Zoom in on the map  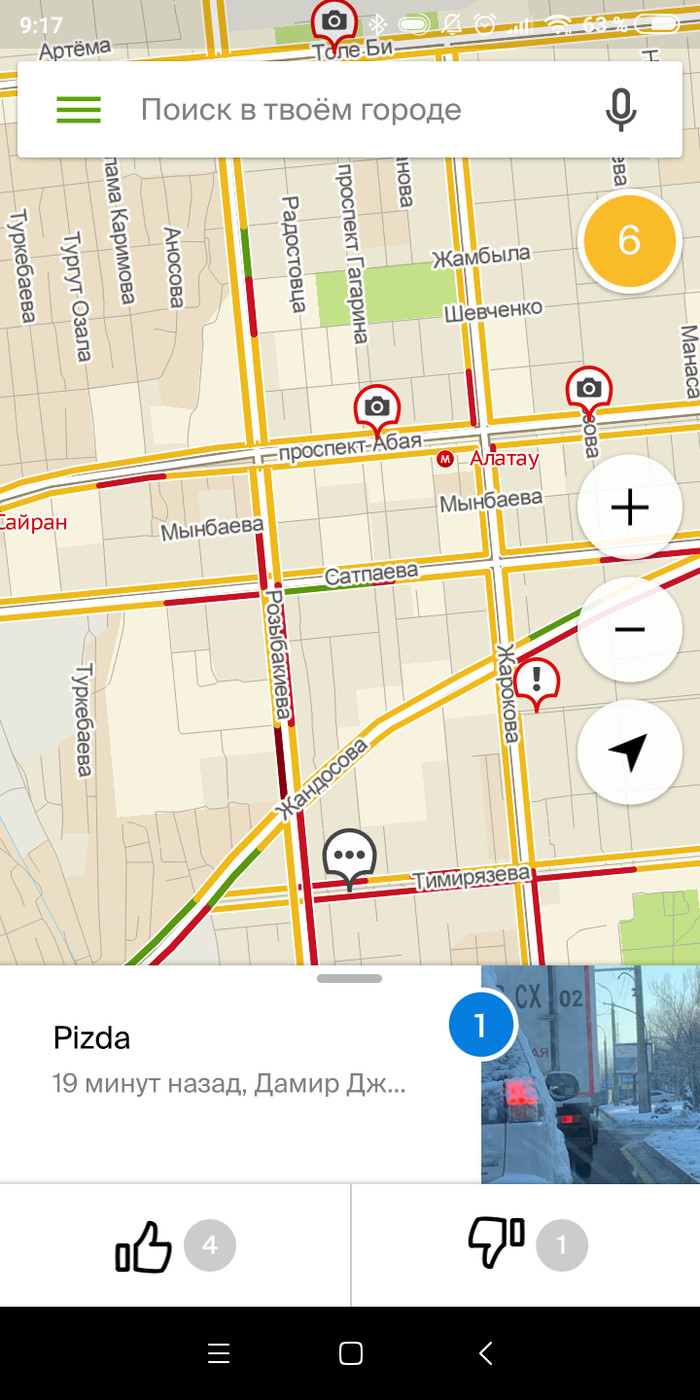pos(629,508)
